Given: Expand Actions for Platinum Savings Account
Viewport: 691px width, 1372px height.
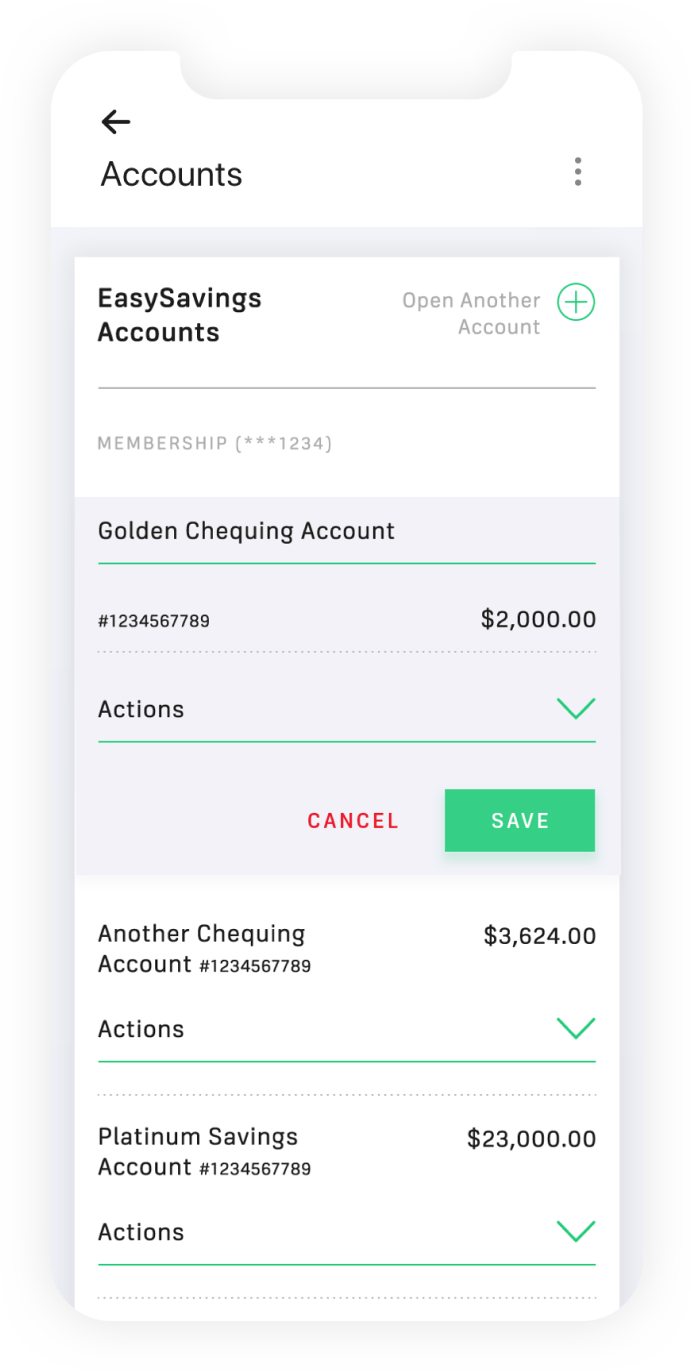Looking at the screenshot, I should pyautogui.click(x=575, y=1231).
